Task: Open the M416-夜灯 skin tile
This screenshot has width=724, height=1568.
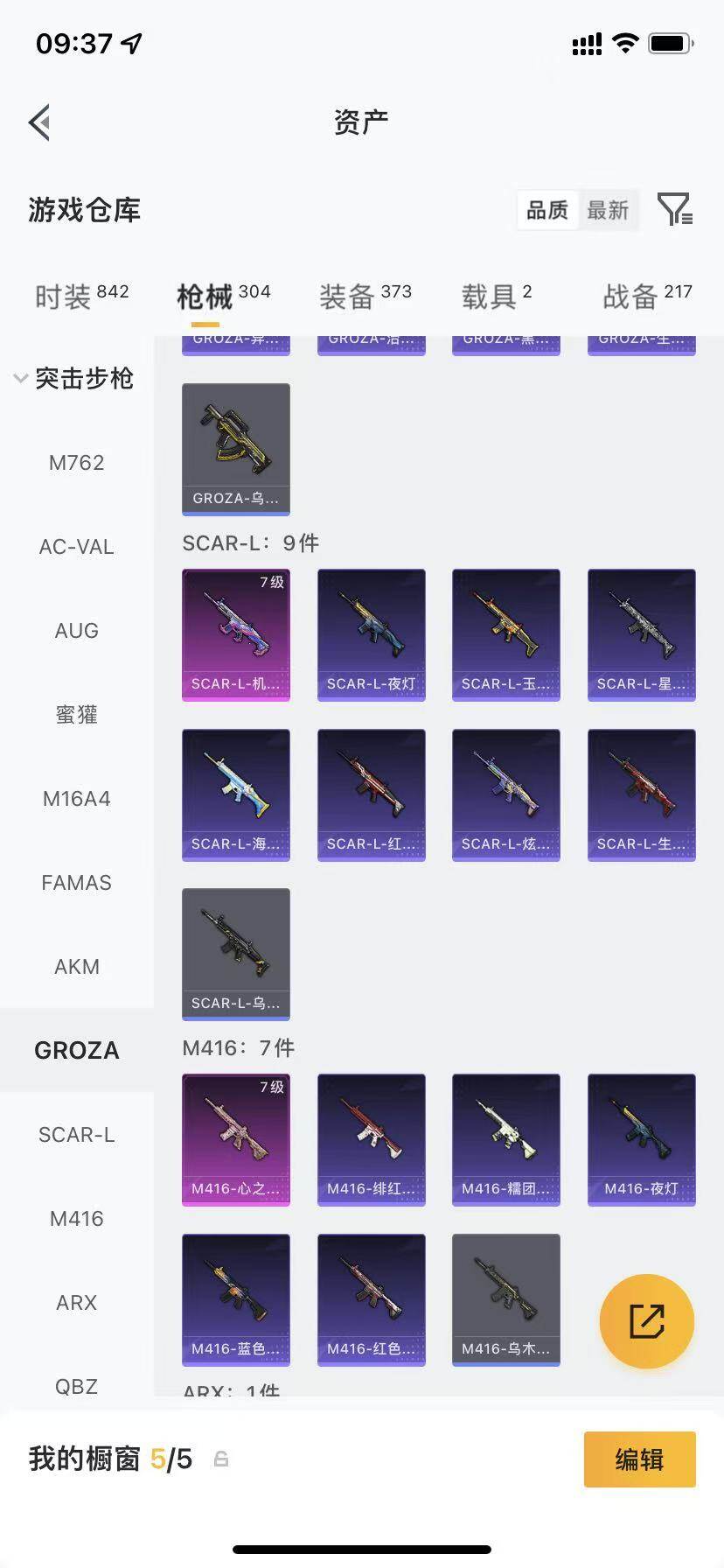Action: 642,1140
